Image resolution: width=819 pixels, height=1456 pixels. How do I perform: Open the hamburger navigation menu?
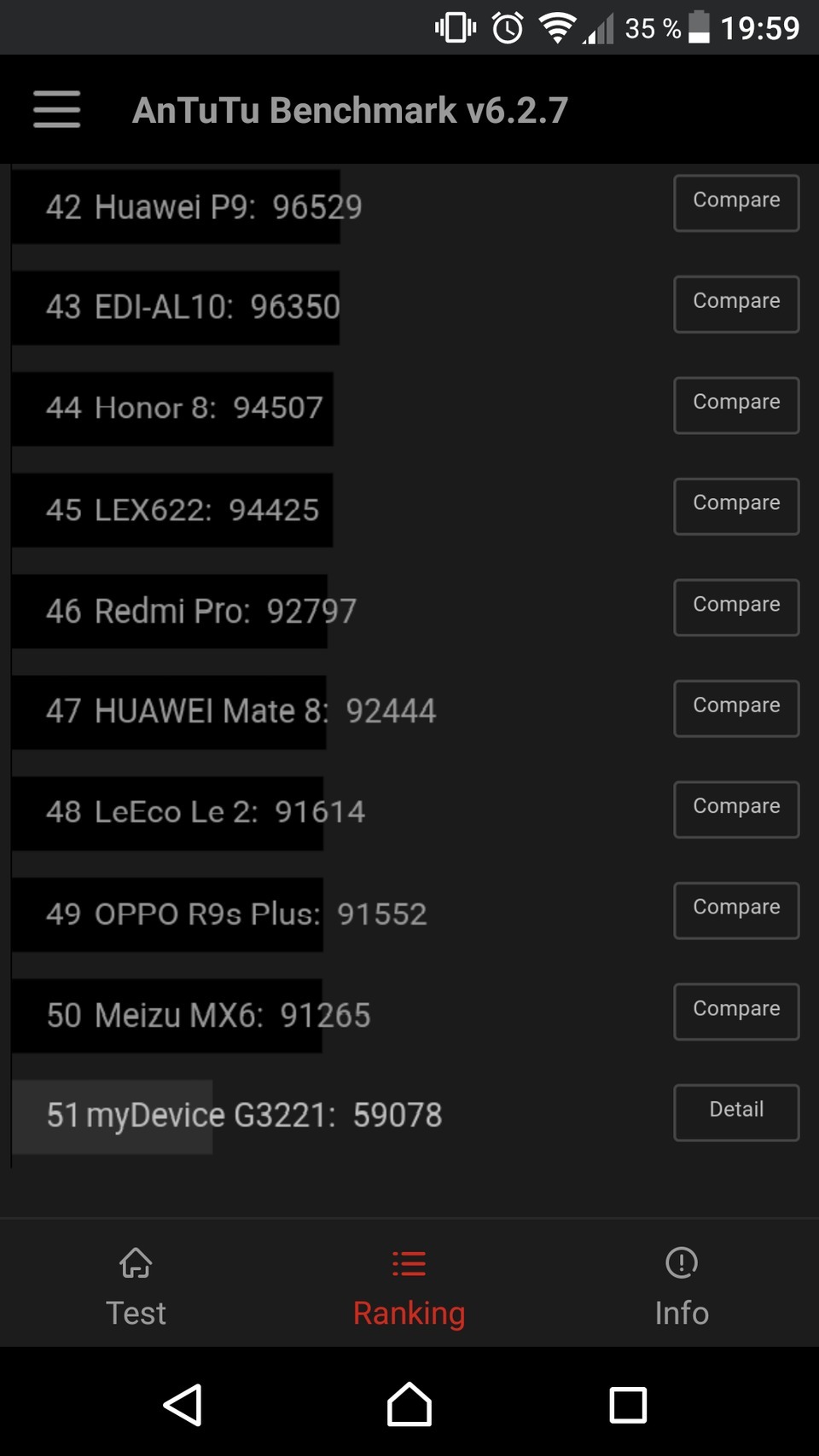tap(56, 109)
